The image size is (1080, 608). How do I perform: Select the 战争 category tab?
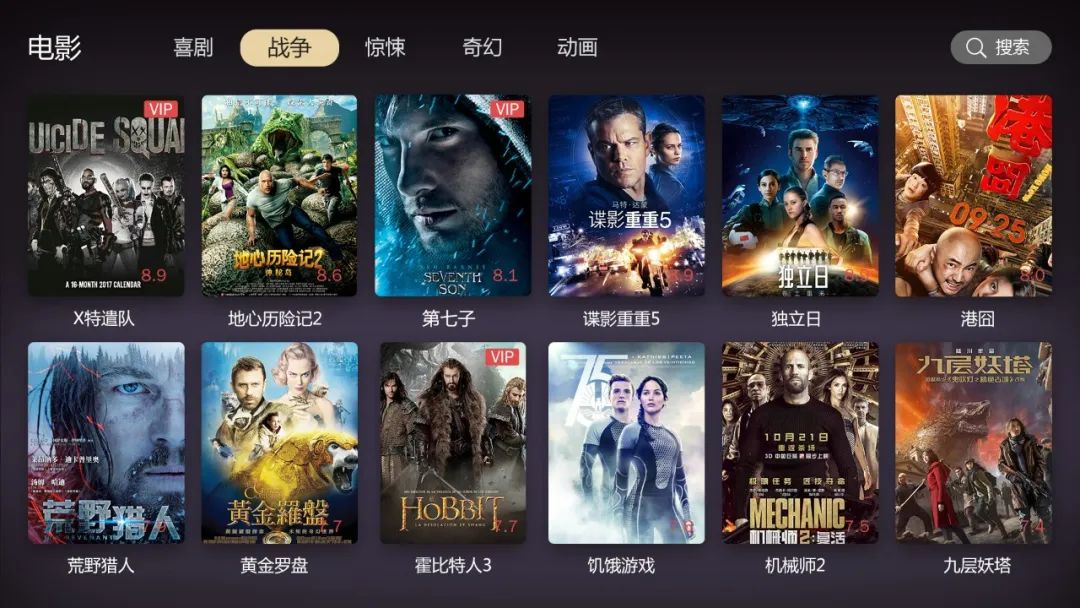[289, 47]
